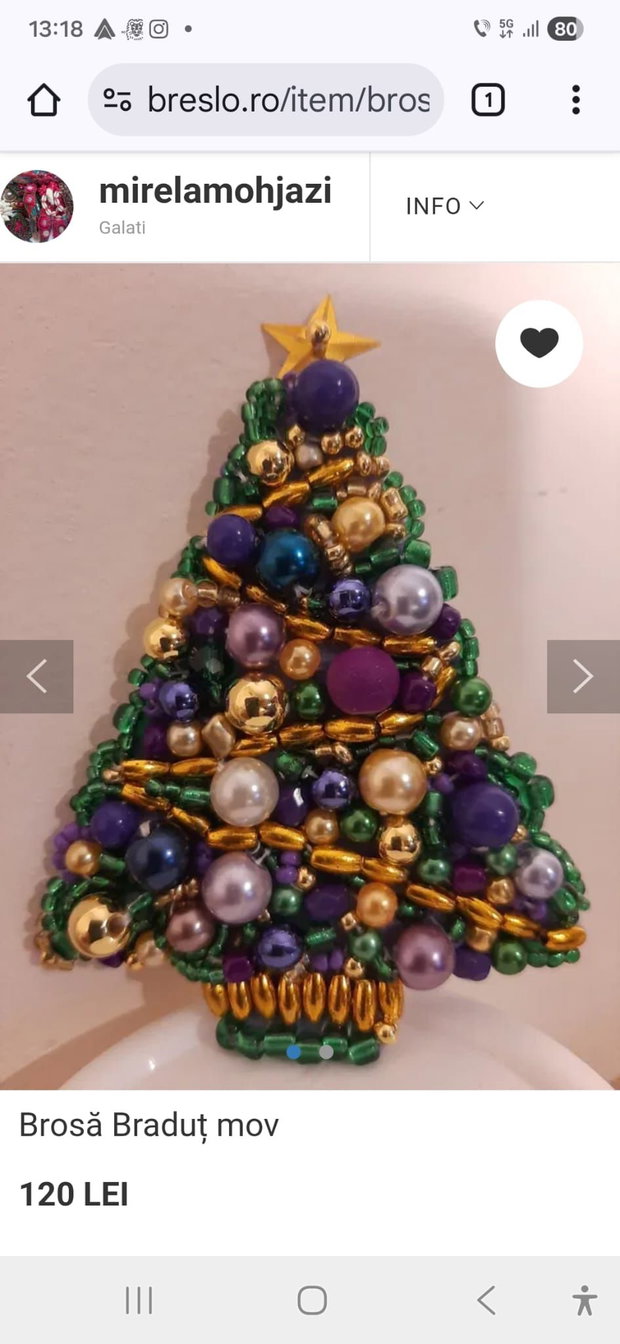Open seller mirelamohjazi's profile
620x1344 pixels.
click(x=215, y=191)
